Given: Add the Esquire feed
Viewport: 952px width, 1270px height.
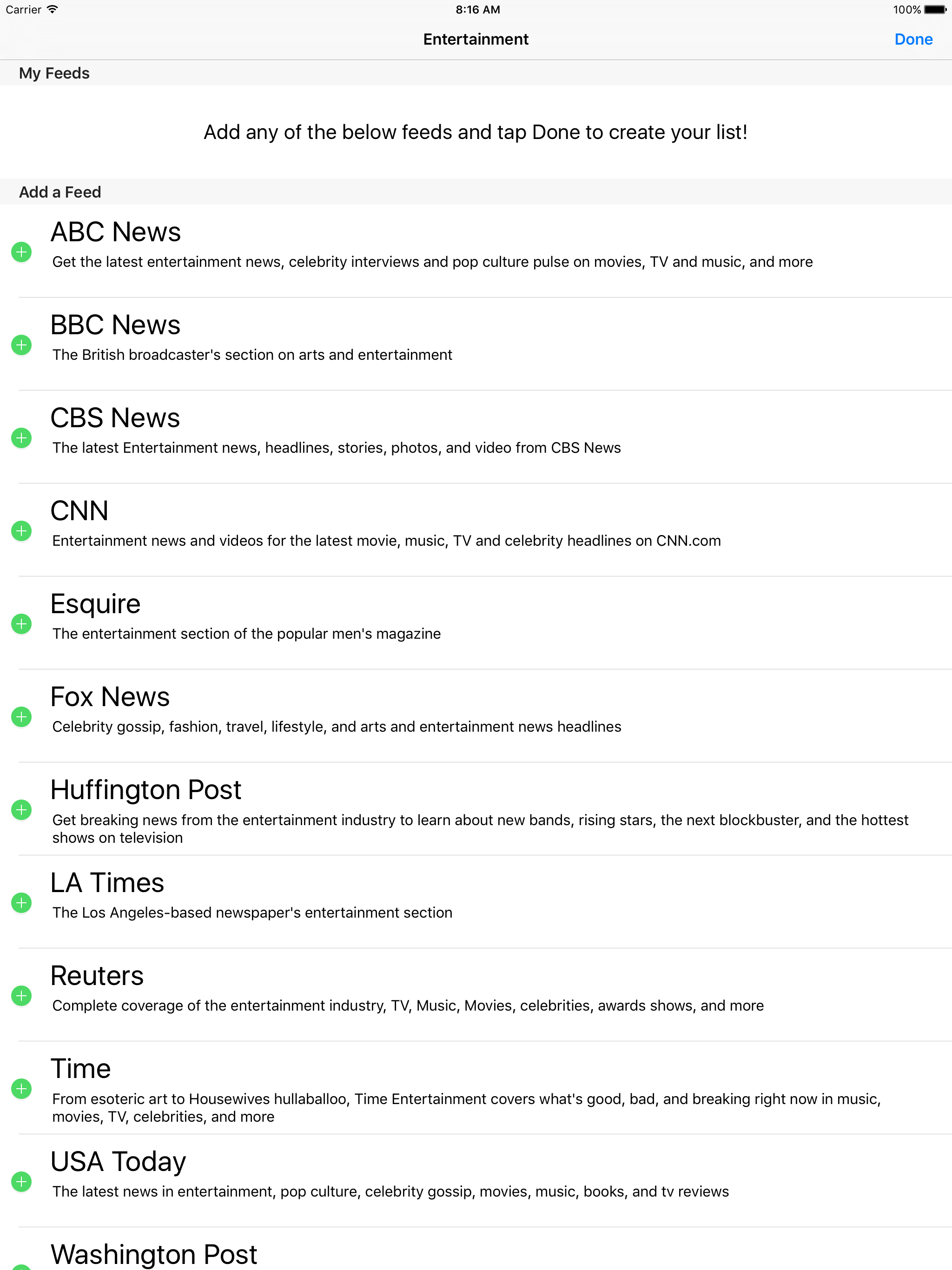Looking at the screenshot, I should pyautogui.click(x=22, y=624).
